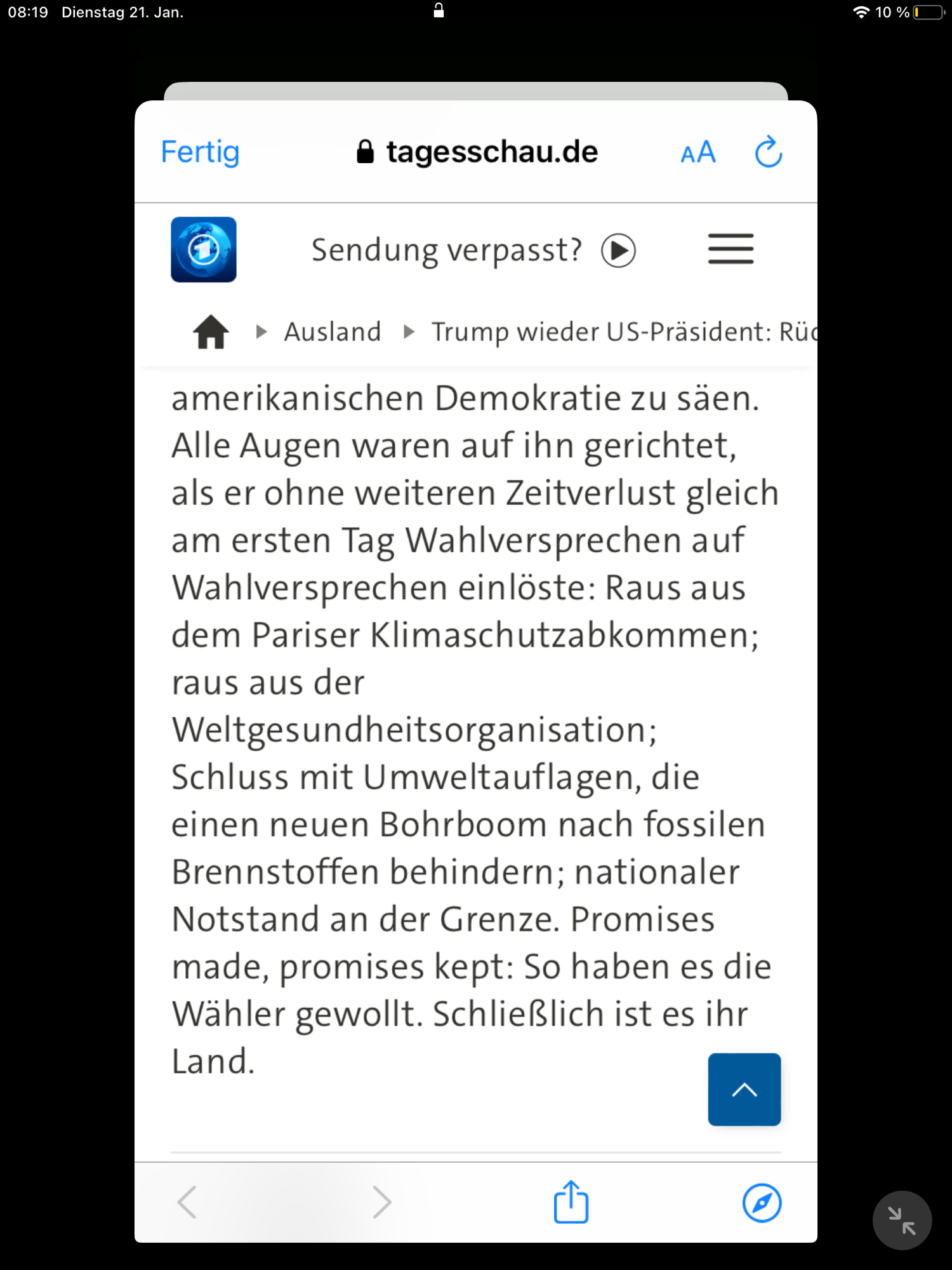Tap Fertig to close the browser view
This screenshot has height=1270, width=952.
point(200,152)
